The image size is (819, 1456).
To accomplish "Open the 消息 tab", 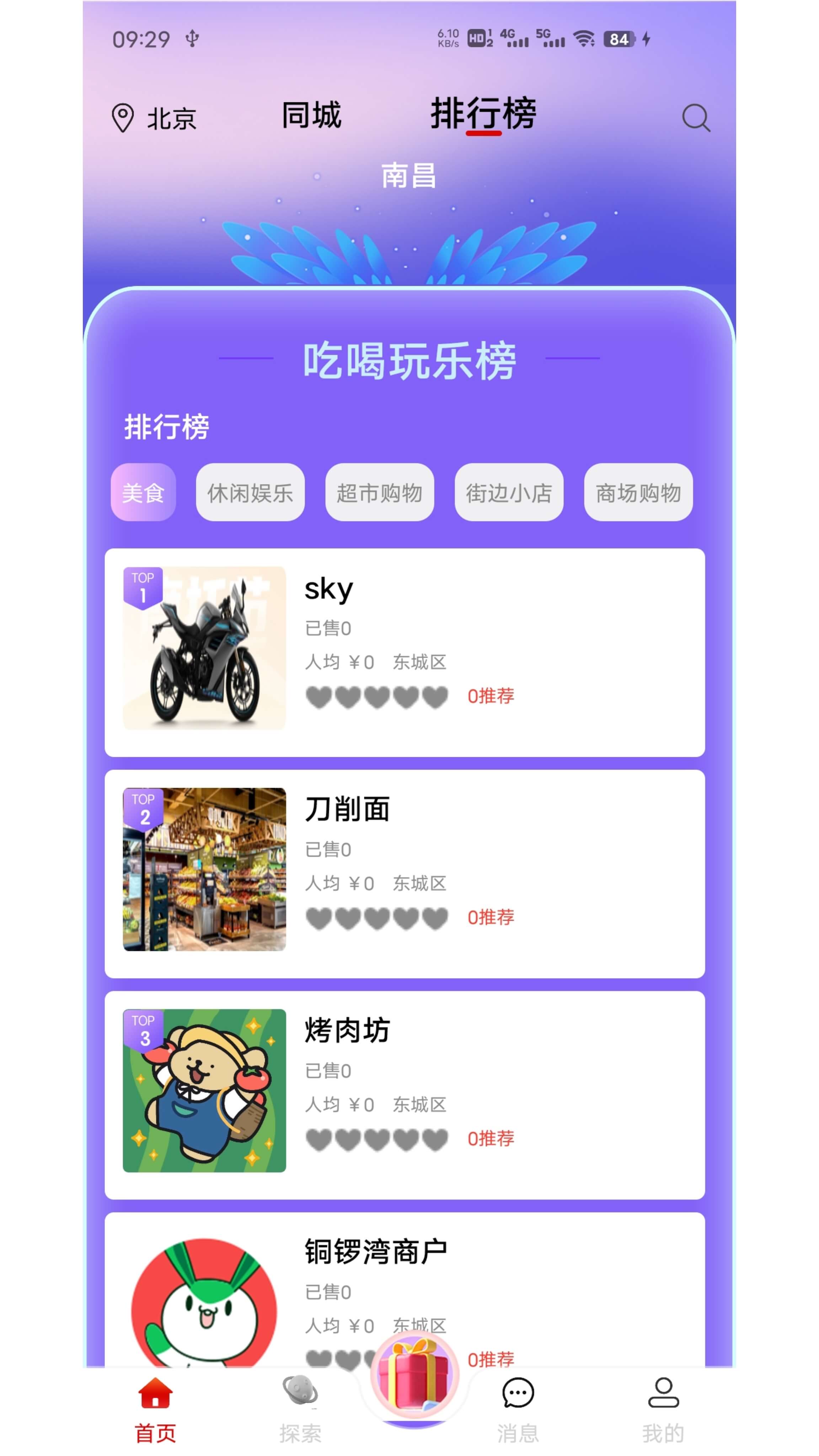I will [x=518, y=1408].
